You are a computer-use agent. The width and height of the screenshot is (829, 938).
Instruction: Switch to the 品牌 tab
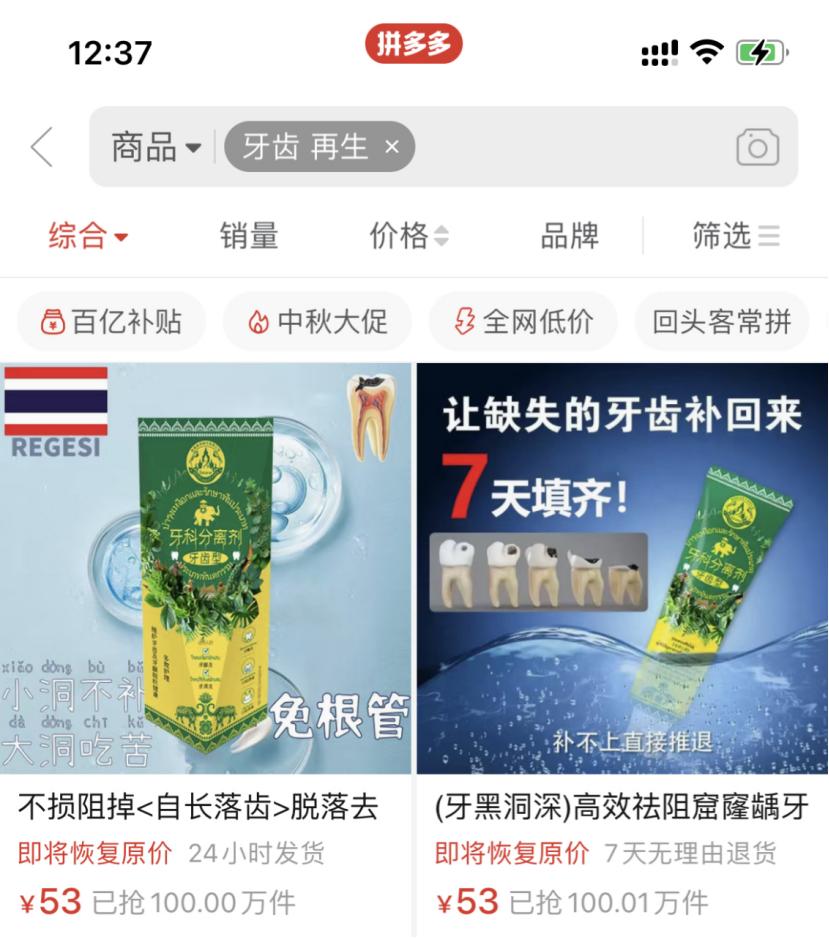[569, 236]
